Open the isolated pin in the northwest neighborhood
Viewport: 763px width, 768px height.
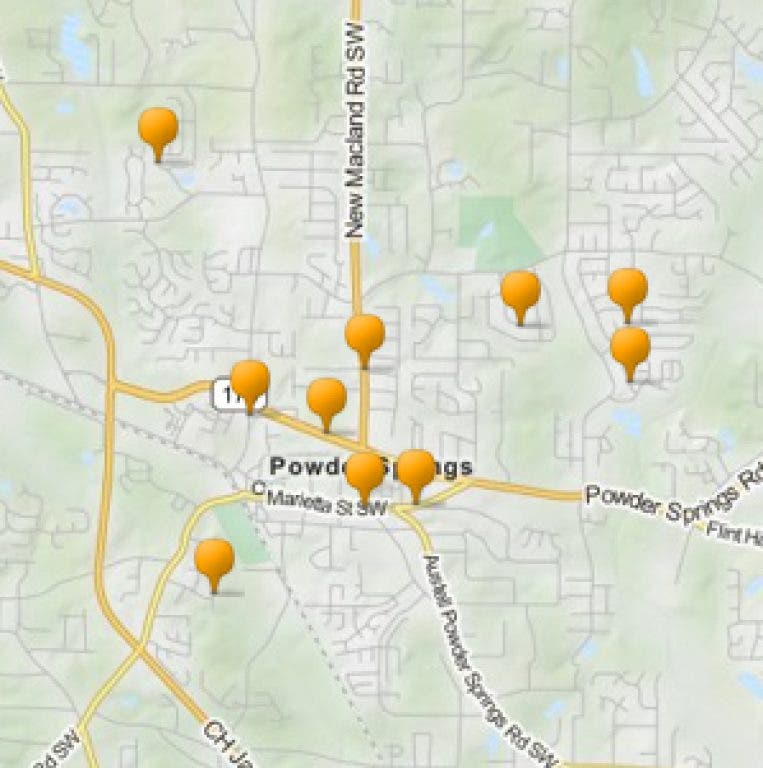[x=158, y=128]
